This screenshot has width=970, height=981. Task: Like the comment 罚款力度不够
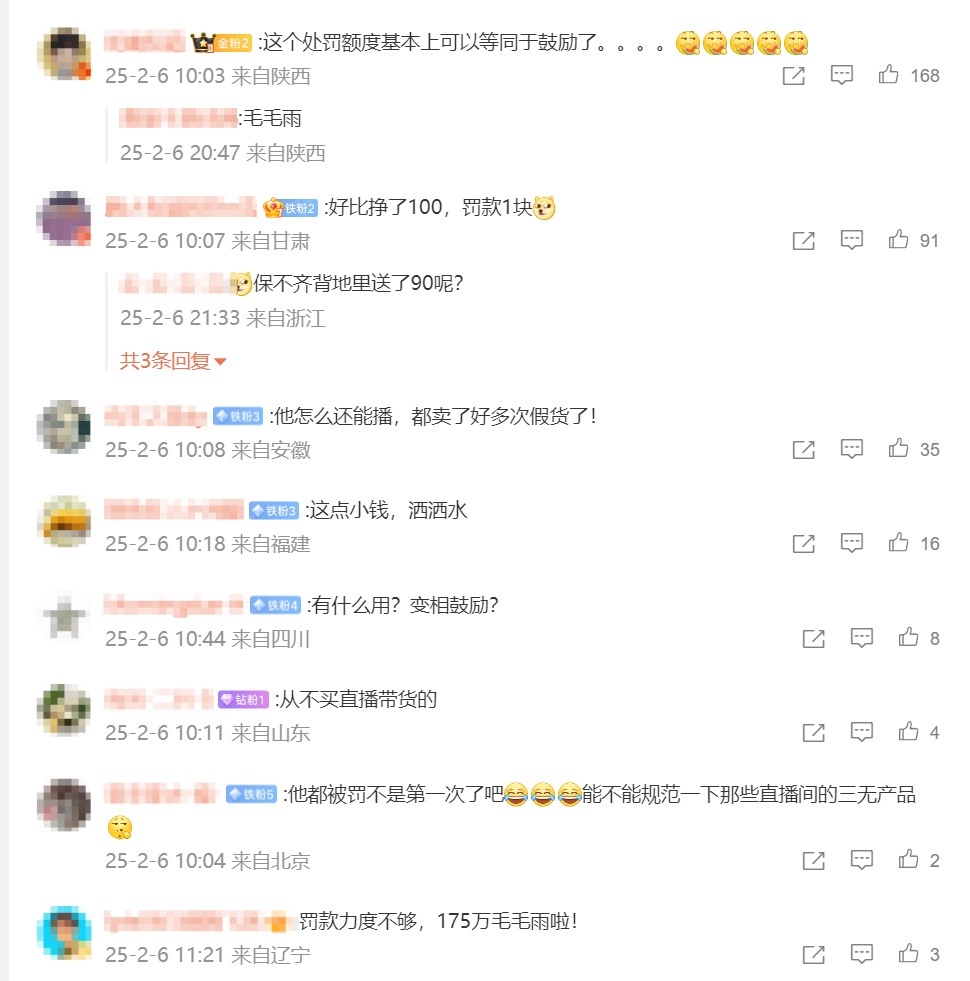[908, 954]
